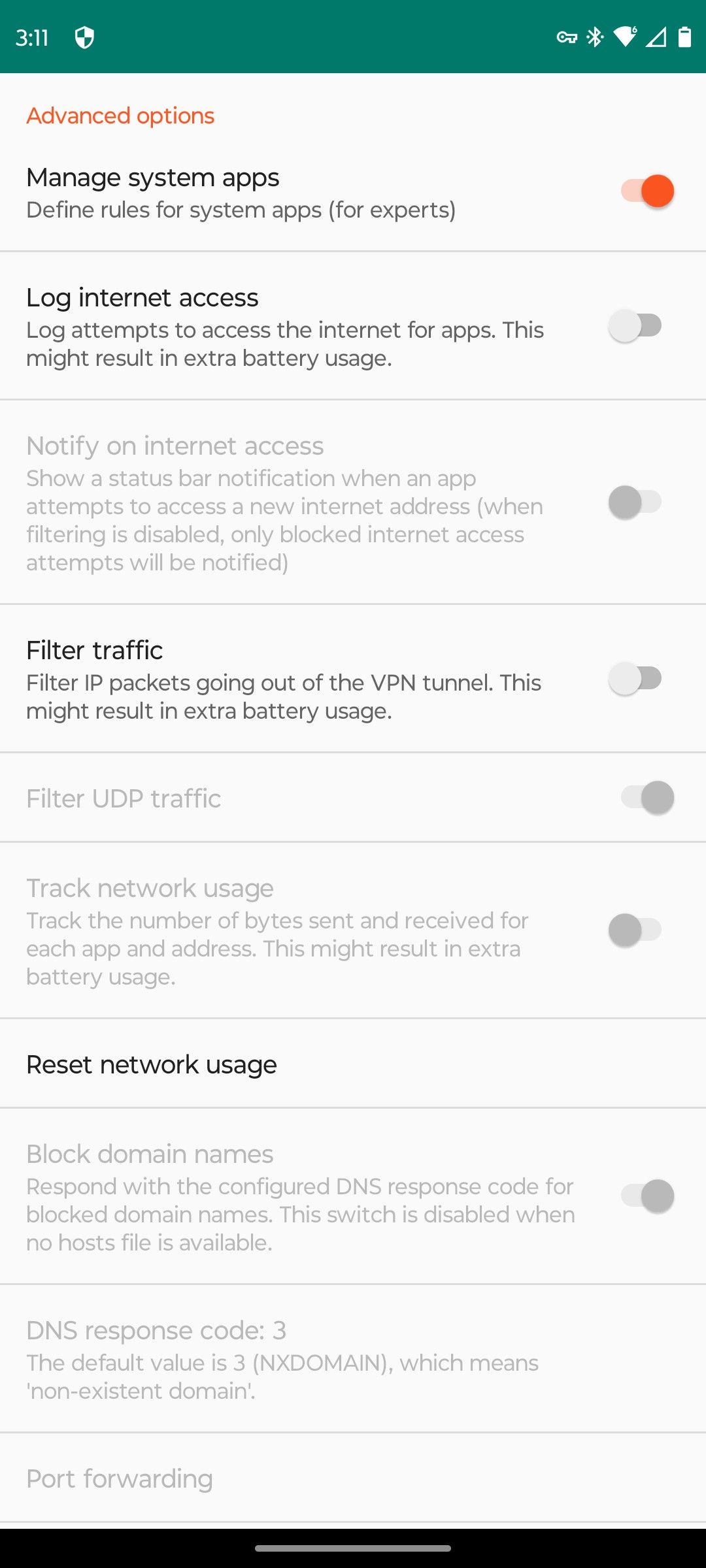Enable Log internet access
The width and height of the screenshot is (706, 1568).
point(635,325)
